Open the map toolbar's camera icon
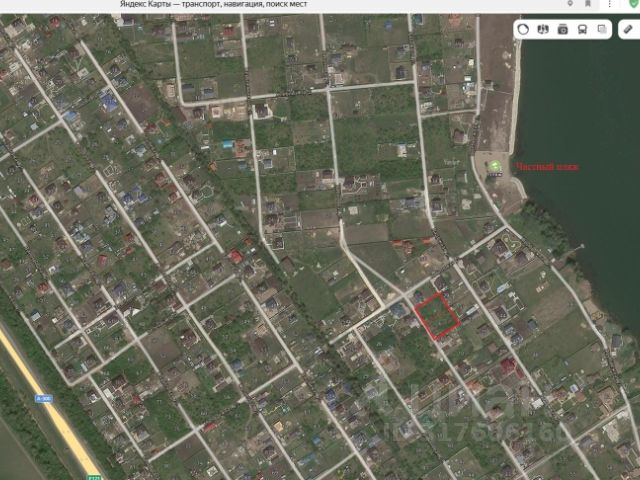 point(563,29)
